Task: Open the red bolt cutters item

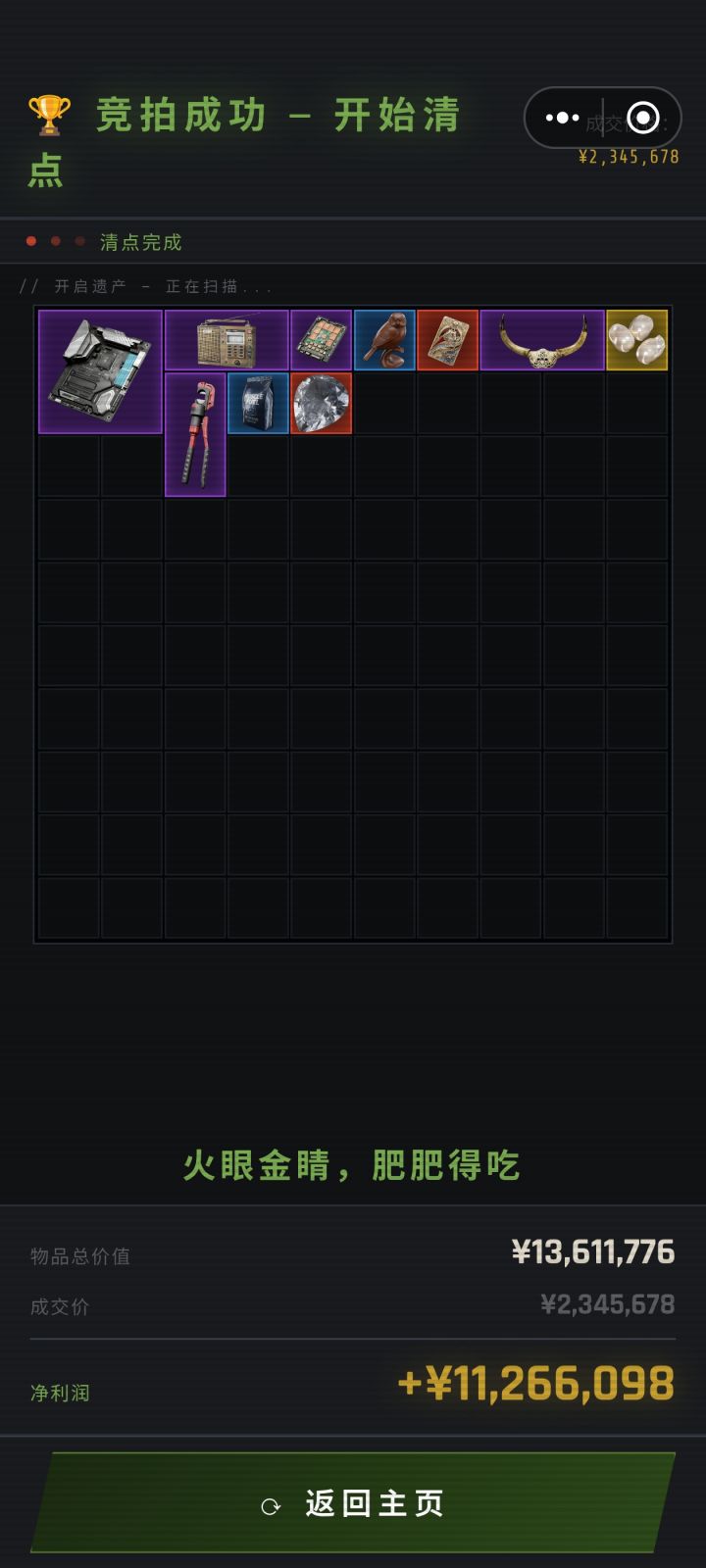Action: tap(195, 435)
